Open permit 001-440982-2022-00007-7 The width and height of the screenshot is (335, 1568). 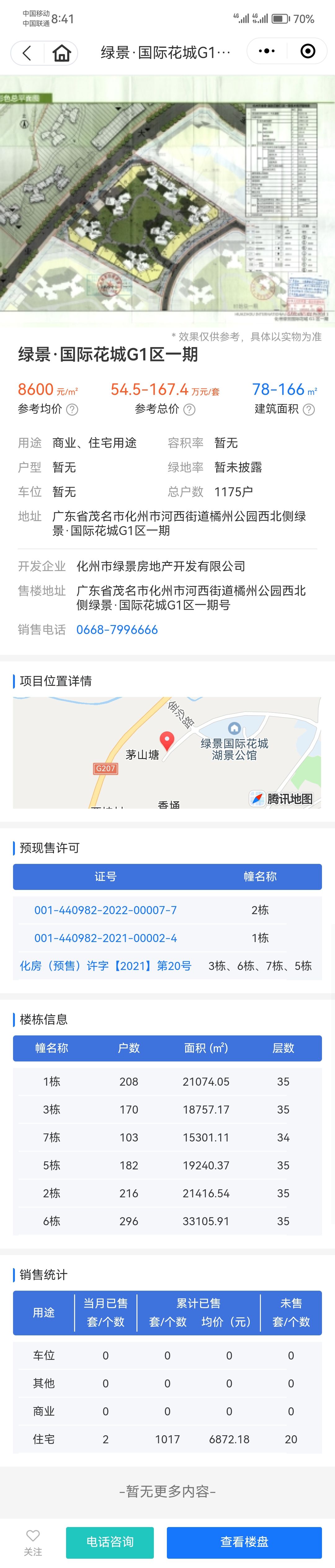(x=105, y=910)
